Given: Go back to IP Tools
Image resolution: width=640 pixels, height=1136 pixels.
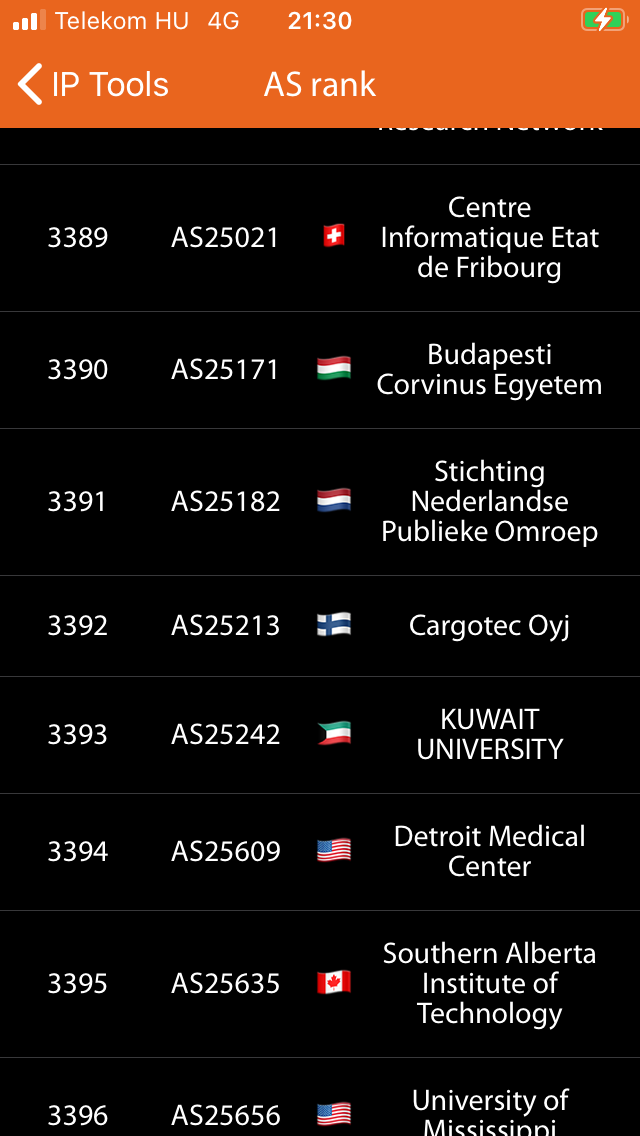Looking at the screenshot, I should point(93,85).
